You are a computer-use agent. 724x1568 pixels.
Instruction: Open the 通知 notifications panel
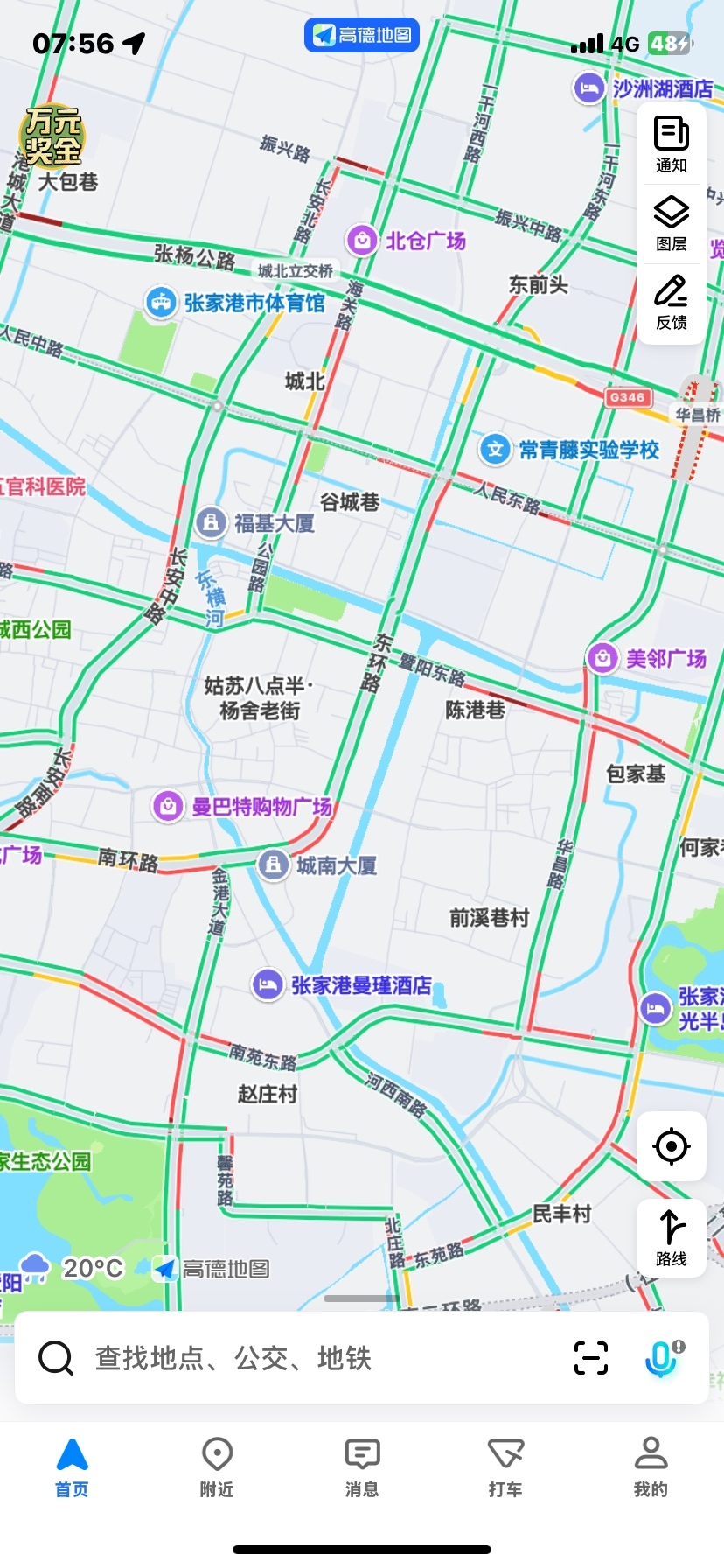[x=671, y=144]
